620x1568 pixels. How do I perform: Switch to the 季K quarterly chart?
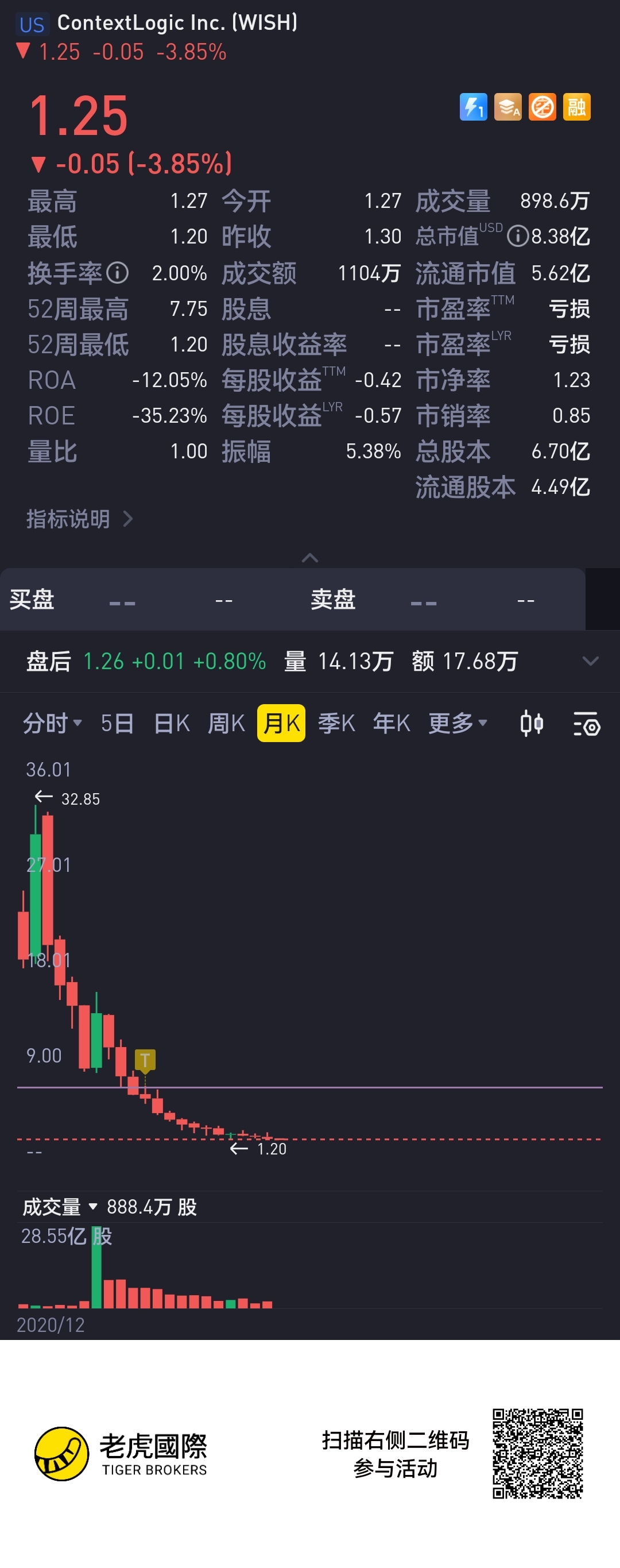[336, 723]
